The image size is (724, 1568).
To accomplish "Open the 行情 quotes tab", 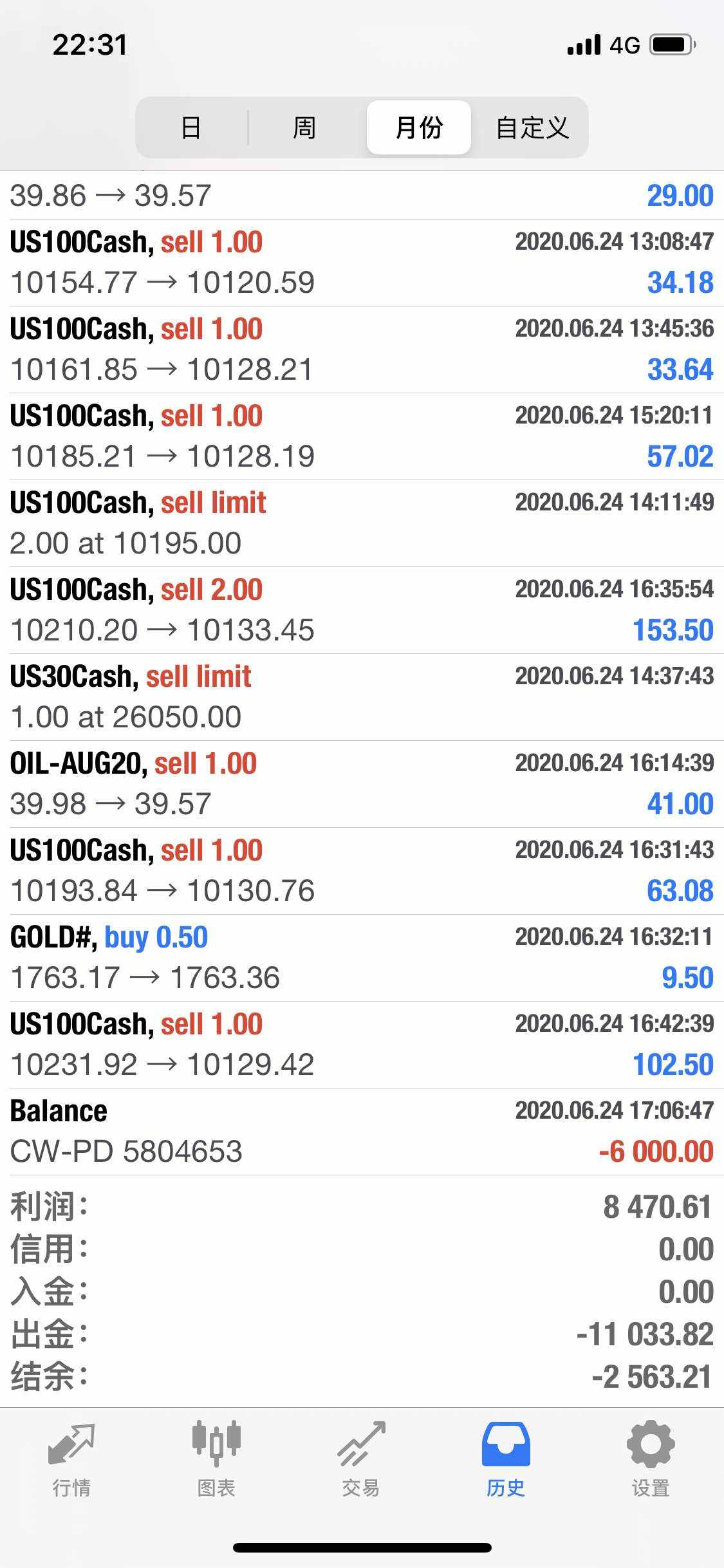I will 71,1460.
